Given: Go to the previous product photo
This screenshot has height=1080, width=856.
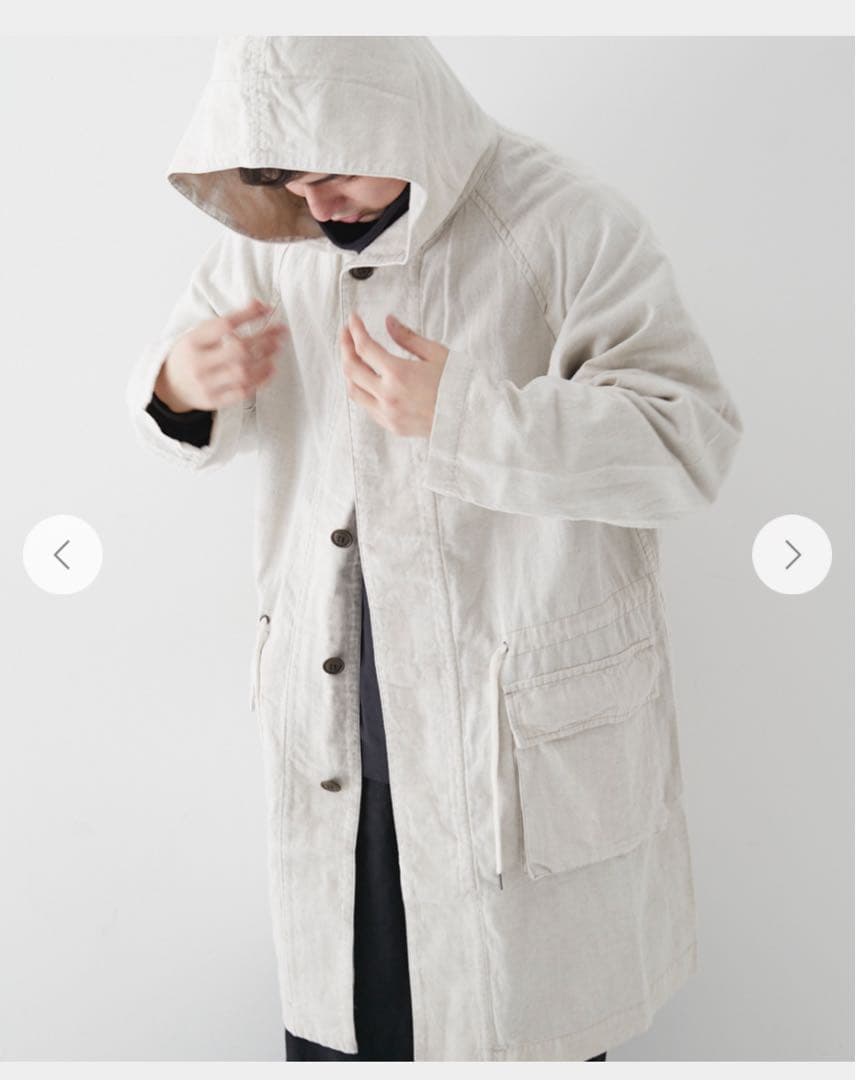Looking at the screenshot, I should coord(62,554).
